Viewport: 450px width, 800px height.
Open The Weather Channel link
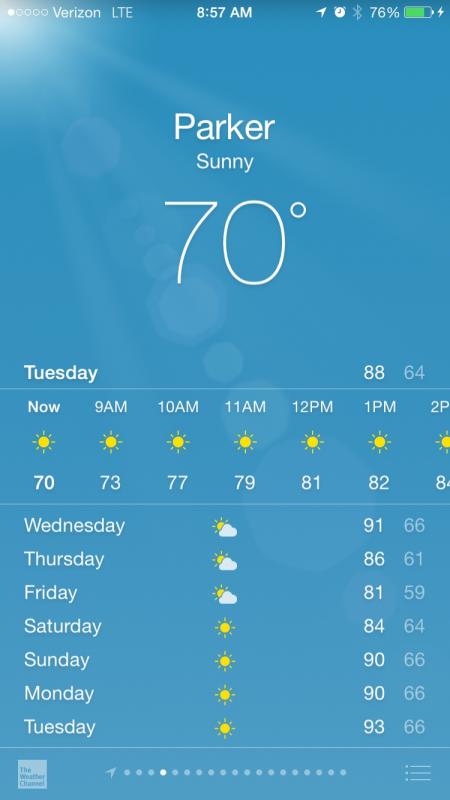pyautogui.click(x=32, y=774)
